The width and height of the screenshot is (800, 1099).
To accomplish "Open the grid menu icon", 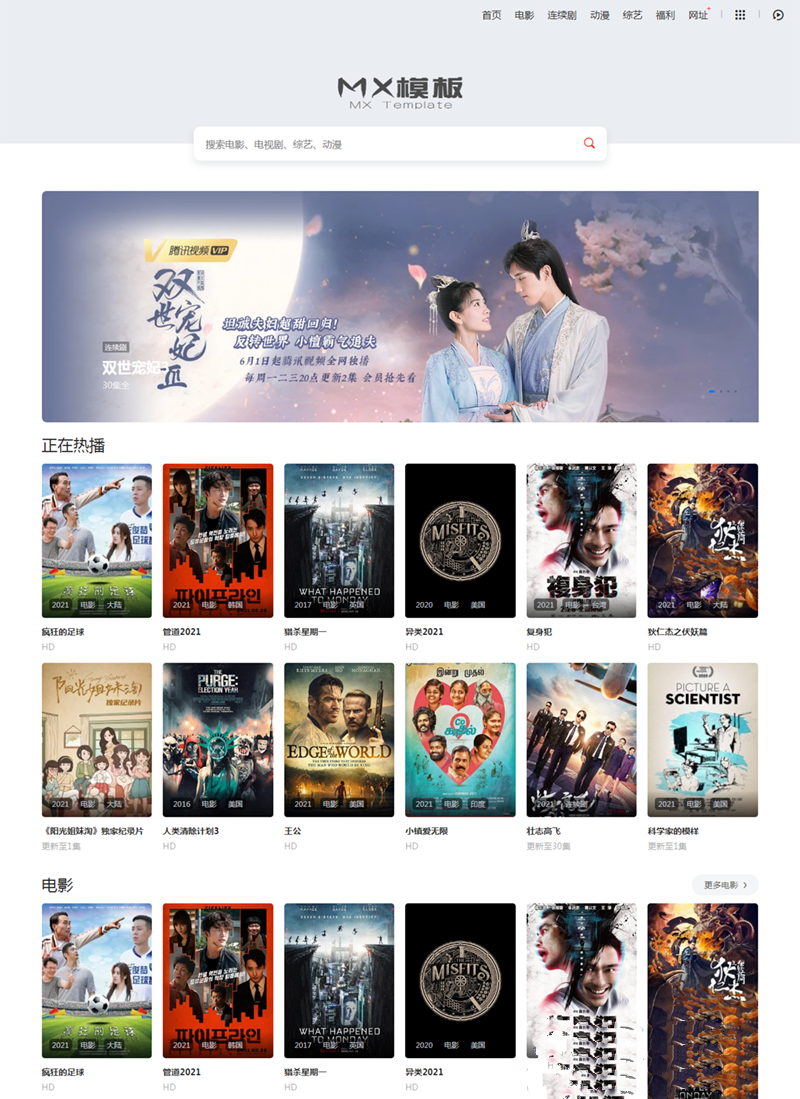I will pos(740,15).
